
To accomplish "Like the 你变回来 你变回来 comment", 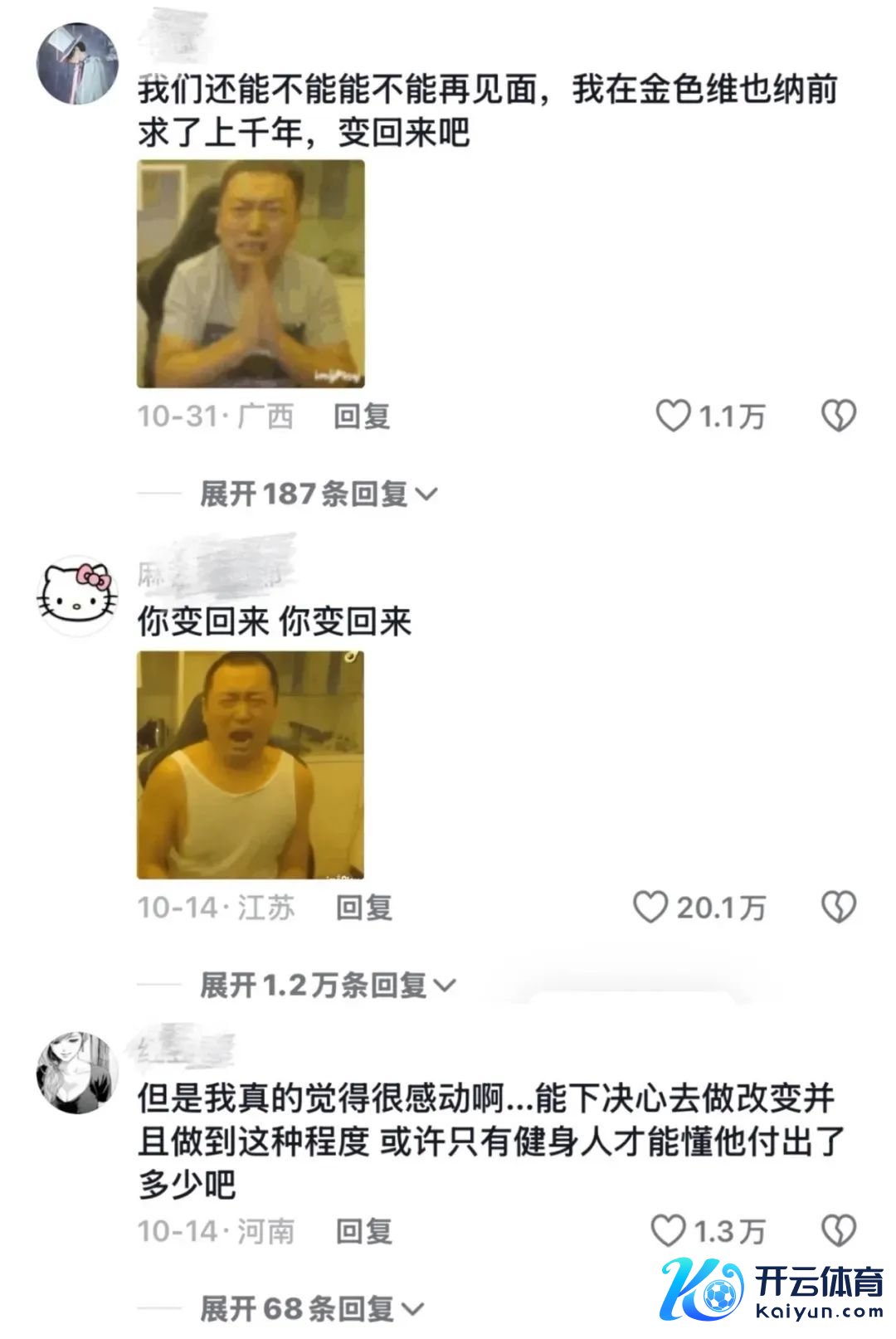I will tap(650, 907).
